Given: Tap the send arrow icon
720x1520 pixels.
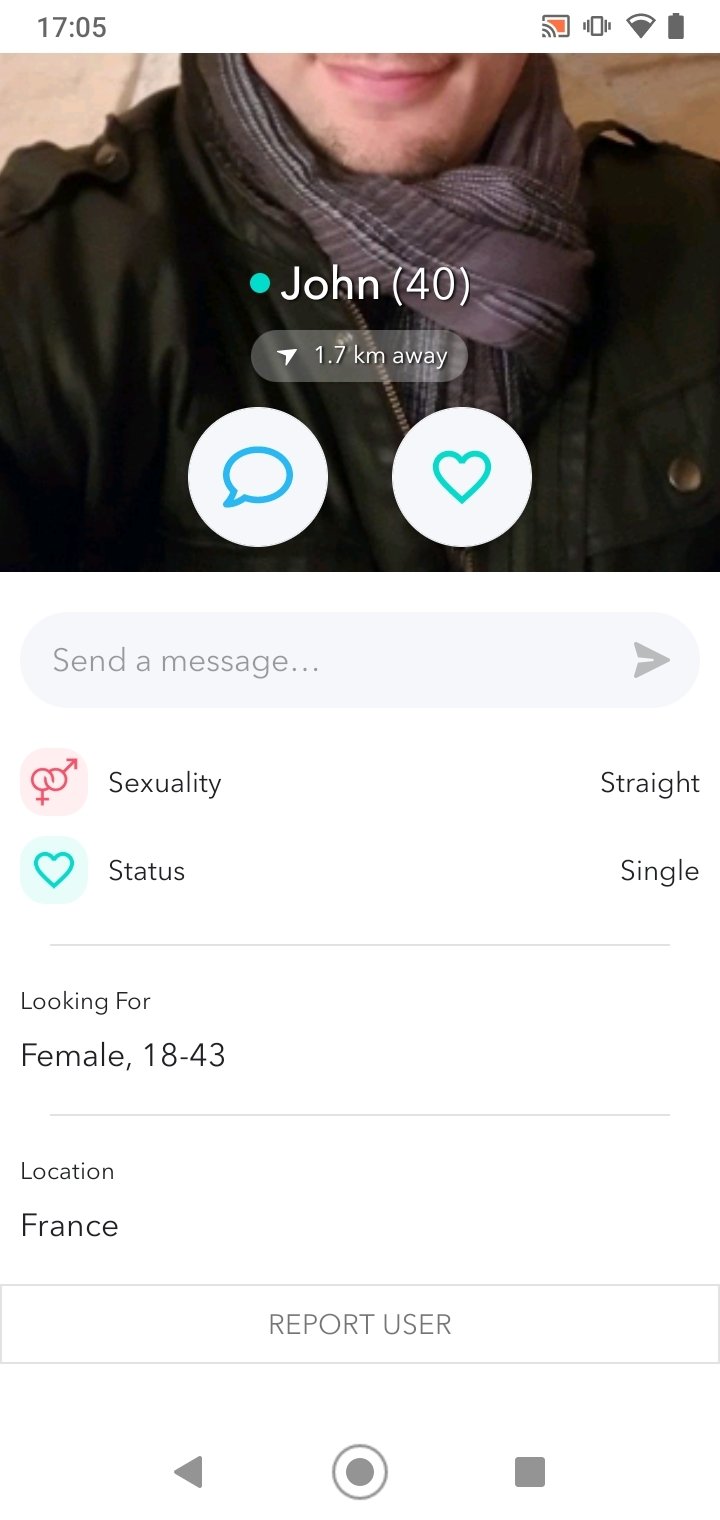Looking at the screenshot, I should click(651, 660).
